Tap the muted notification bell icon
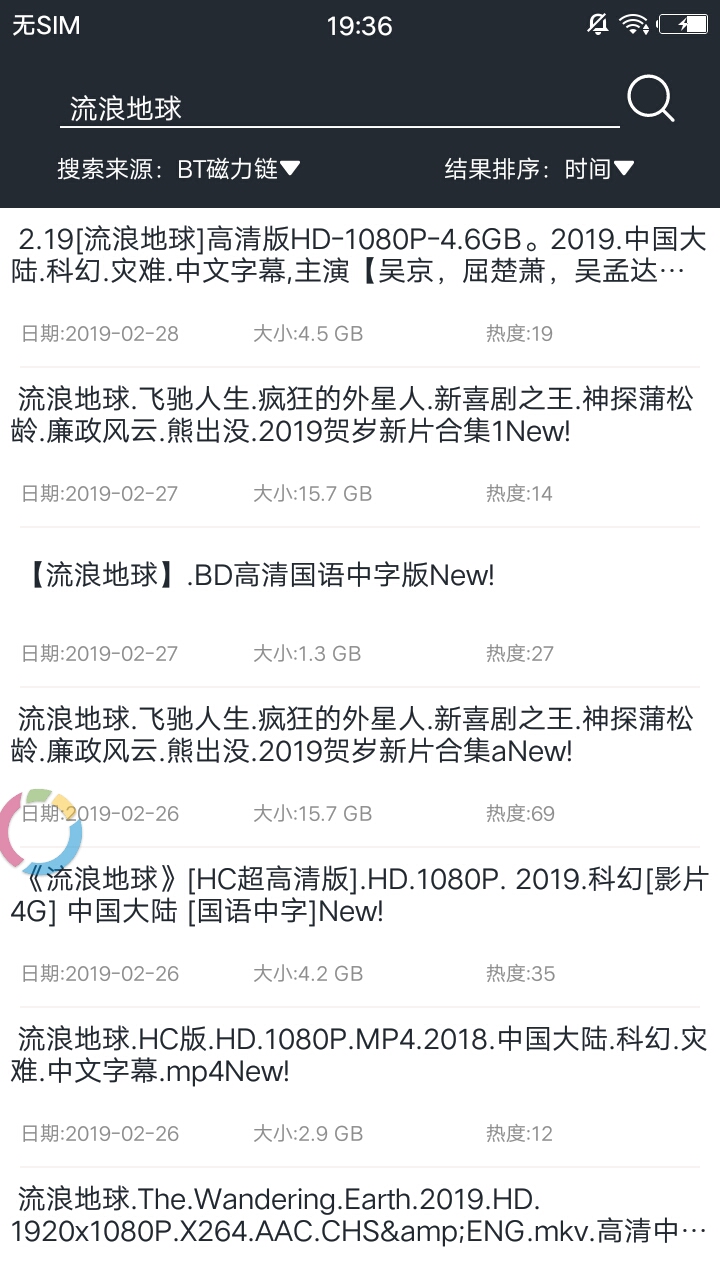This screenshot has height=1280, width=720. [597, 24]
